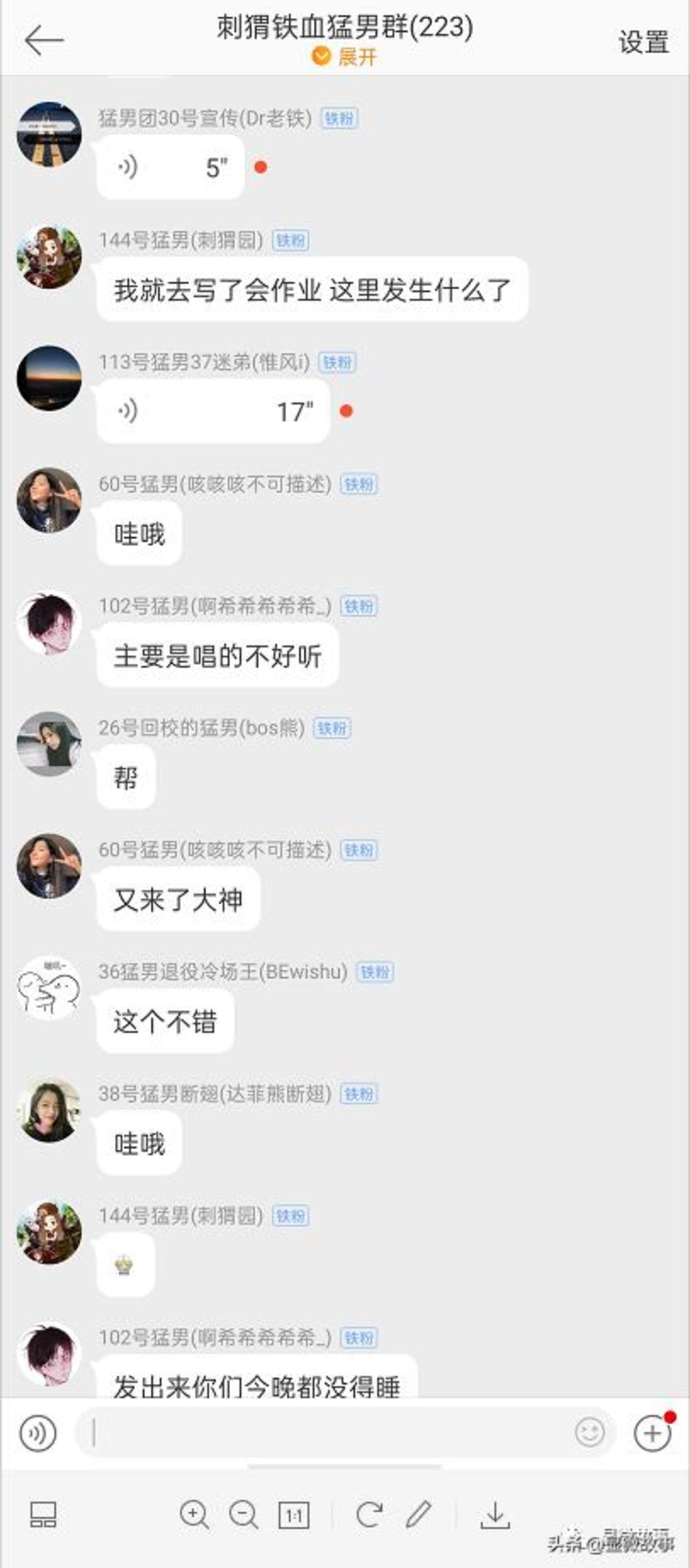Zoom in with the magnifier plus icon
The image size is (690, 1568).
194,1514
